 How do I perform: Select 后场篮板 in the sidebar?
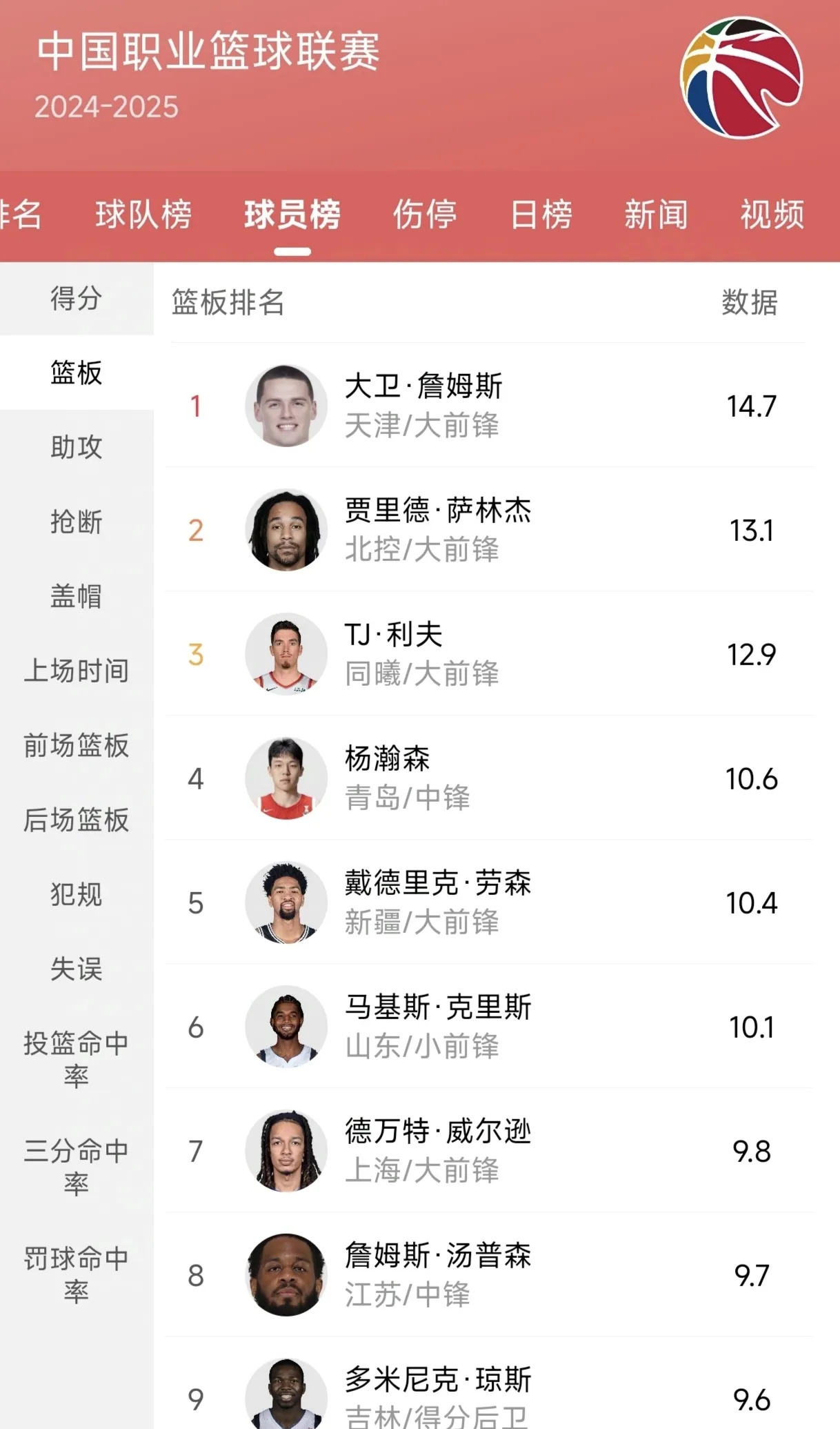click(x=77, y=820)
